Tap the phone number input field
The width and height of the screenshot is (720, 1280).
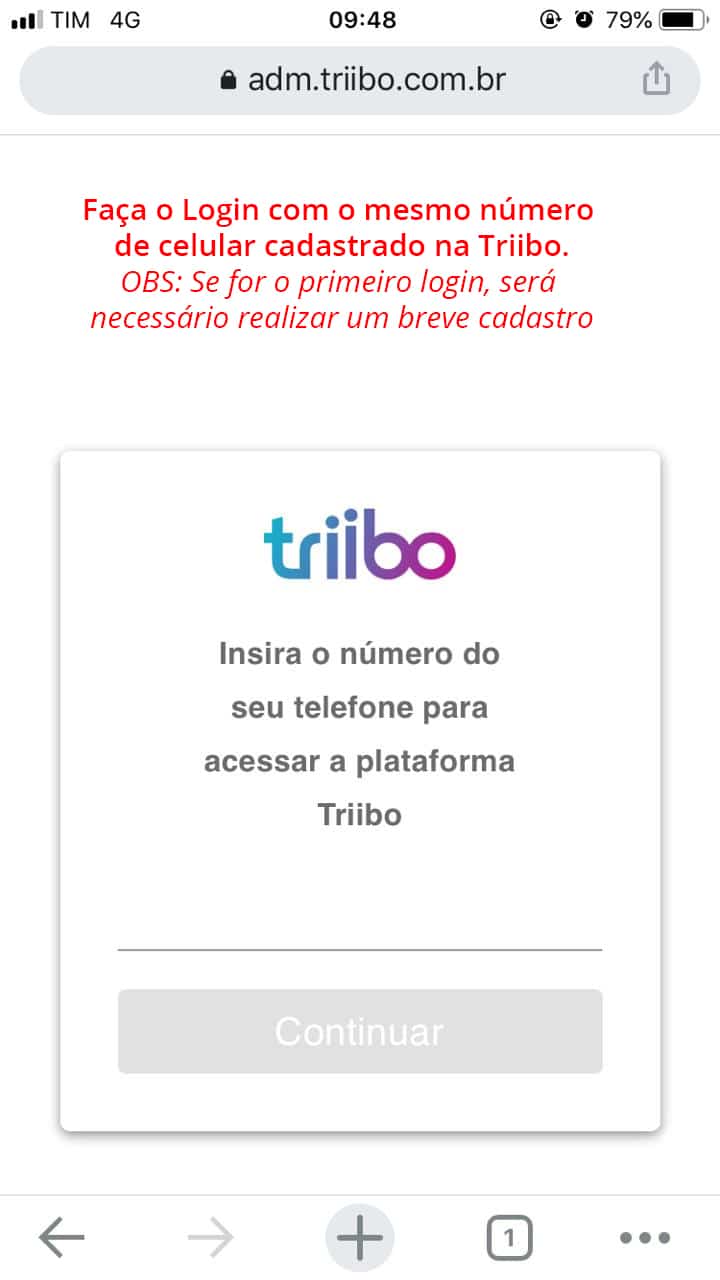click(360, 925)
